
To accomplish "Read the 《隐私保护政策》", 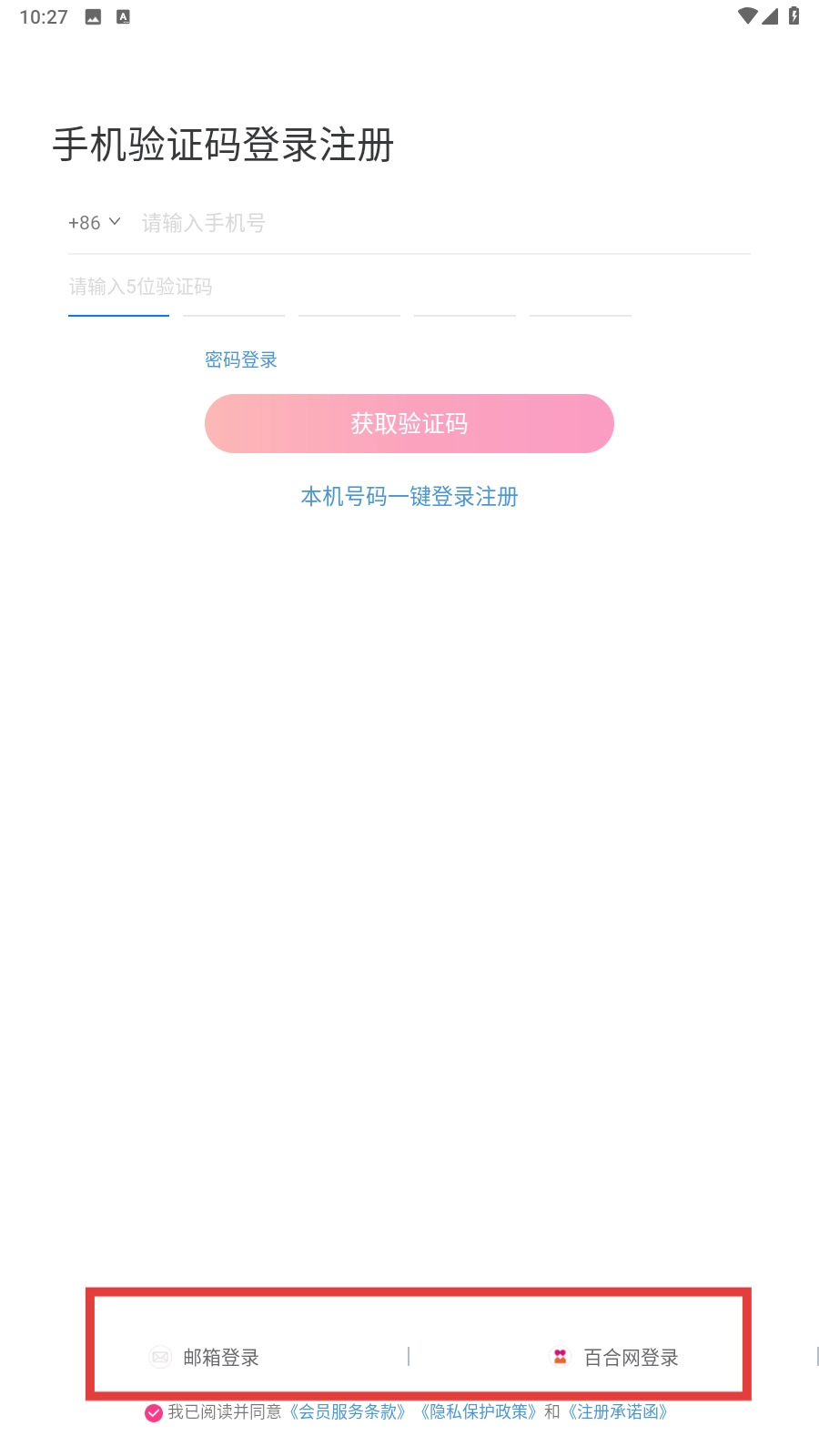I will point(478,1412).
